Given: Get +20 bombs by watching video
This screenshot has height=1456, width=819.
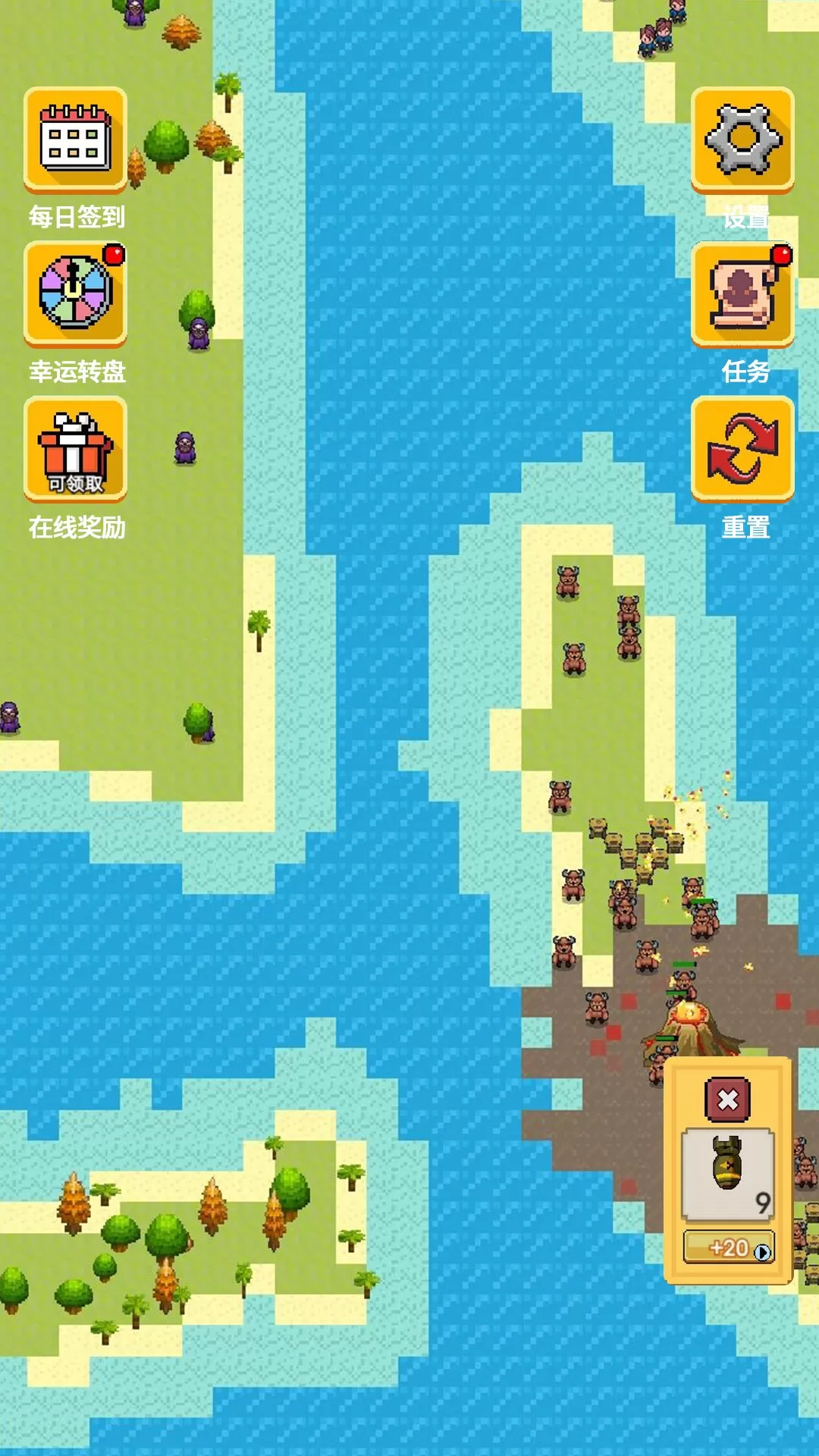Looking at the screenshot, I should pyautogui.click(x=729, y=1247).
